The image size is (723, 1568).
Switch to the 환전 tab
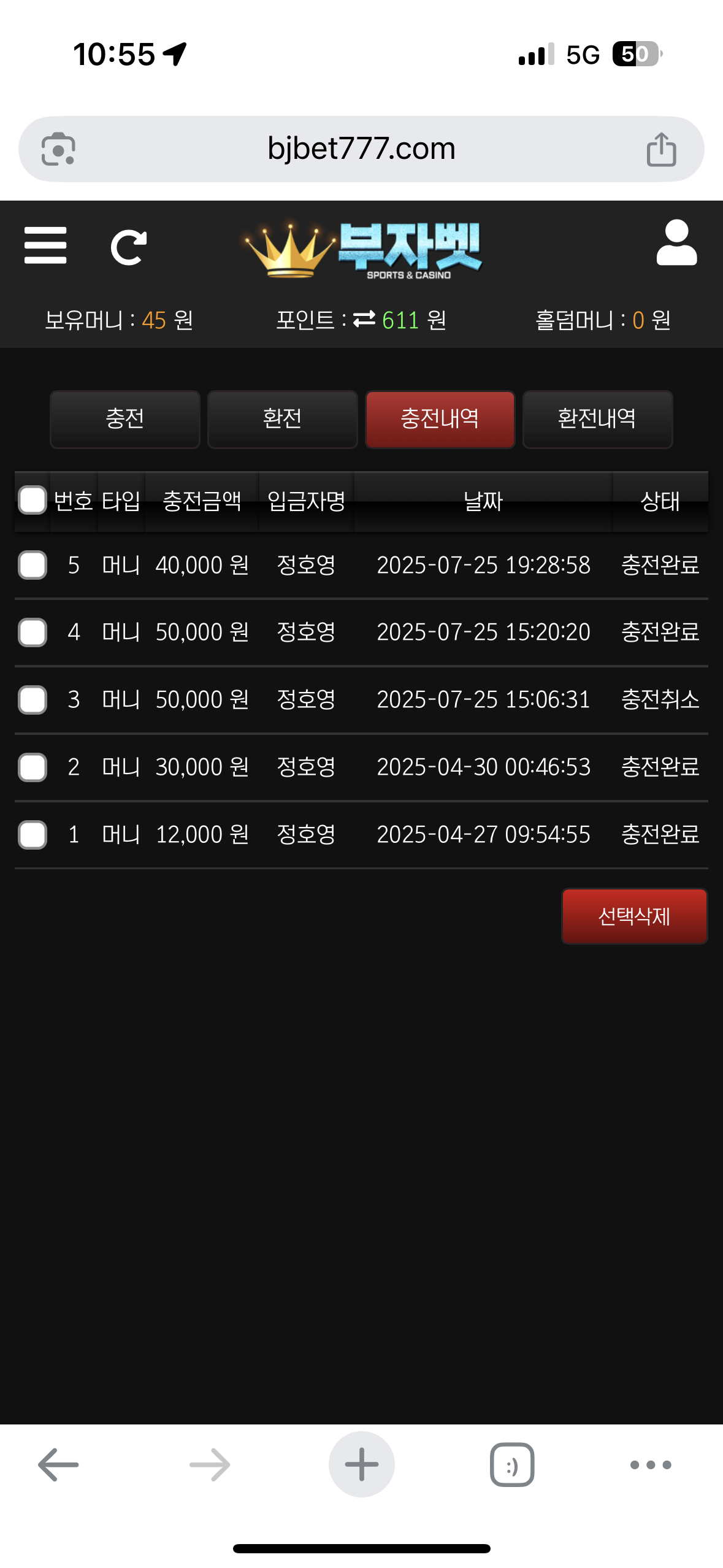click(282, 419)
